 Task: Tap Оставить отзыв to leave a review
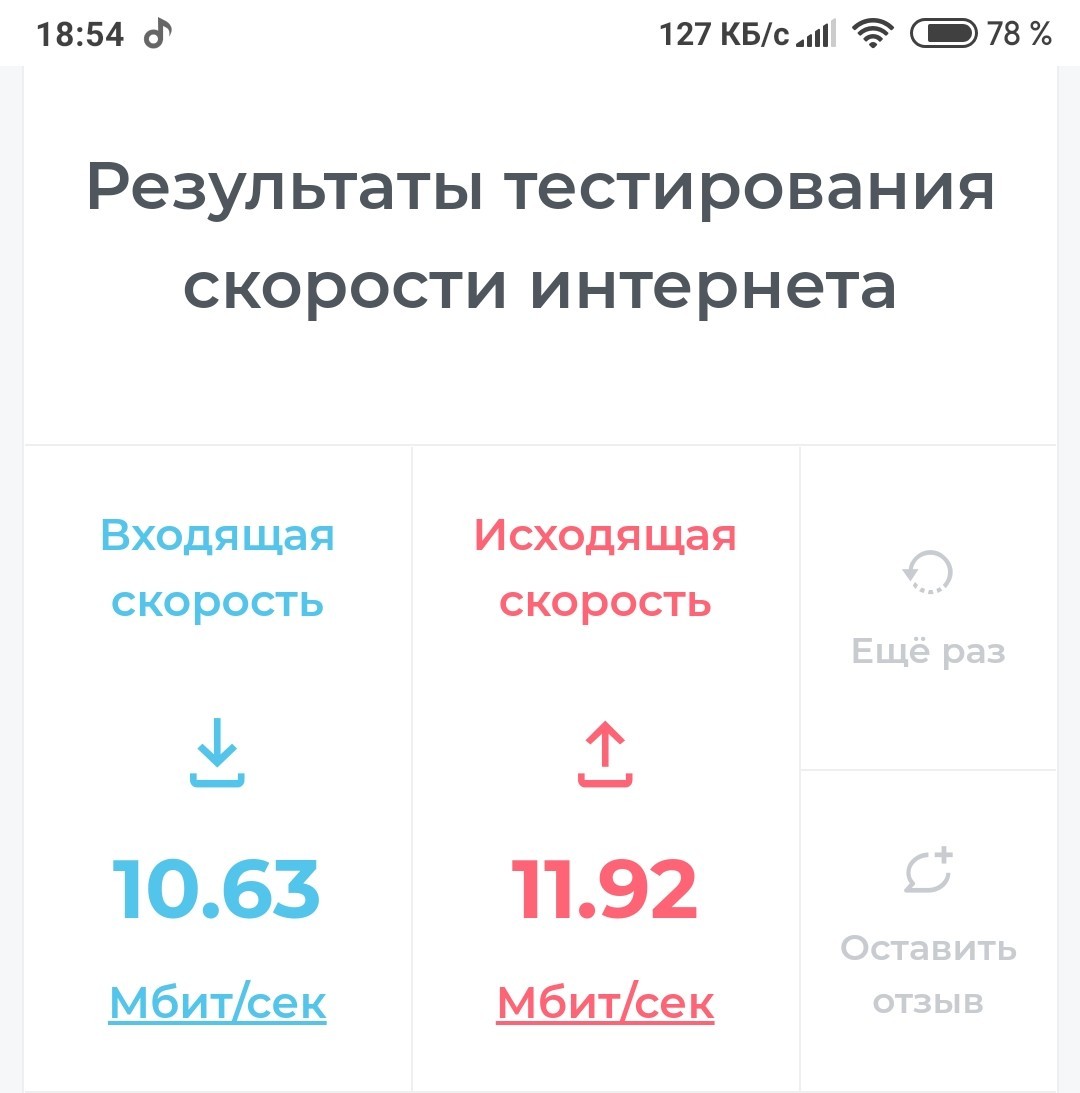point(928,932)
